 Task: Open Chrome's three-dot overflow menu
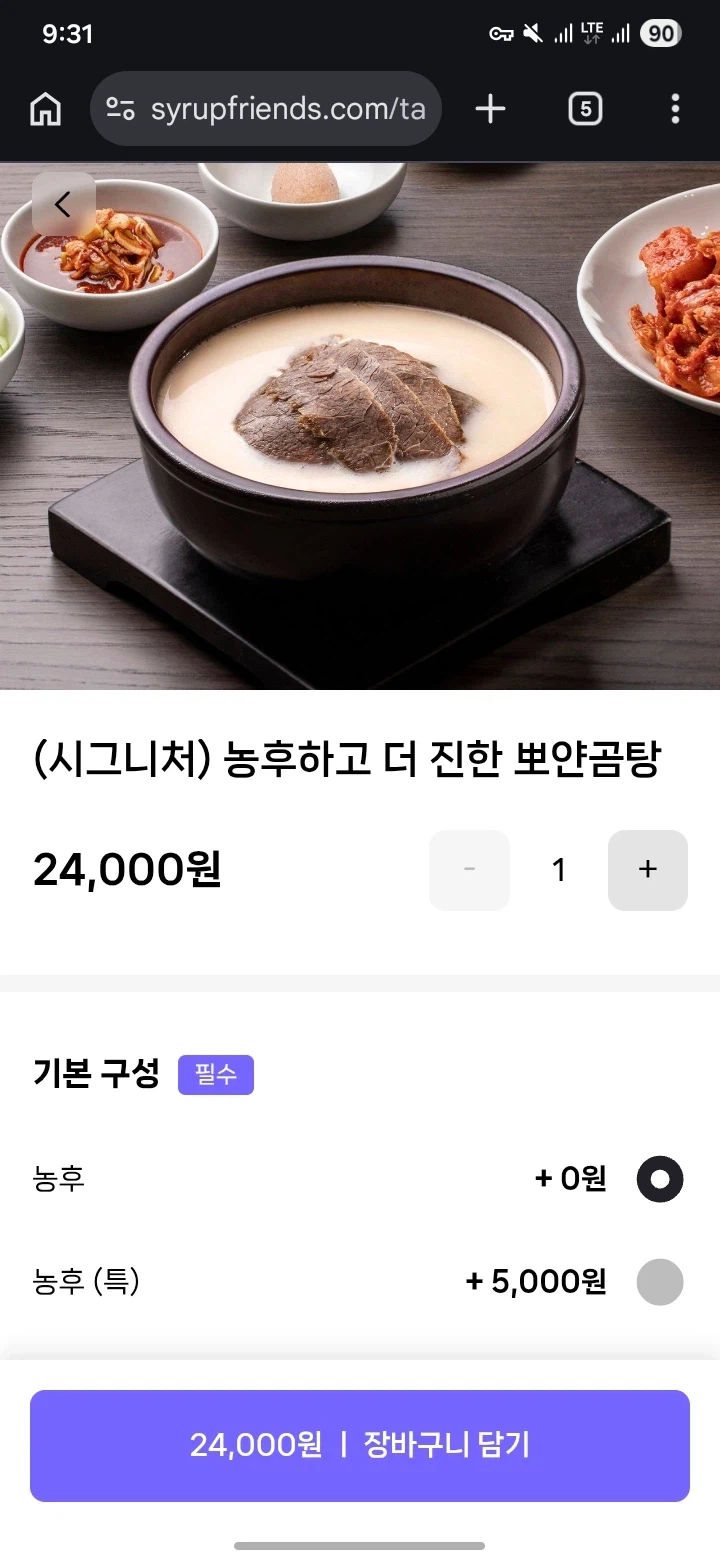coord(676,109)
